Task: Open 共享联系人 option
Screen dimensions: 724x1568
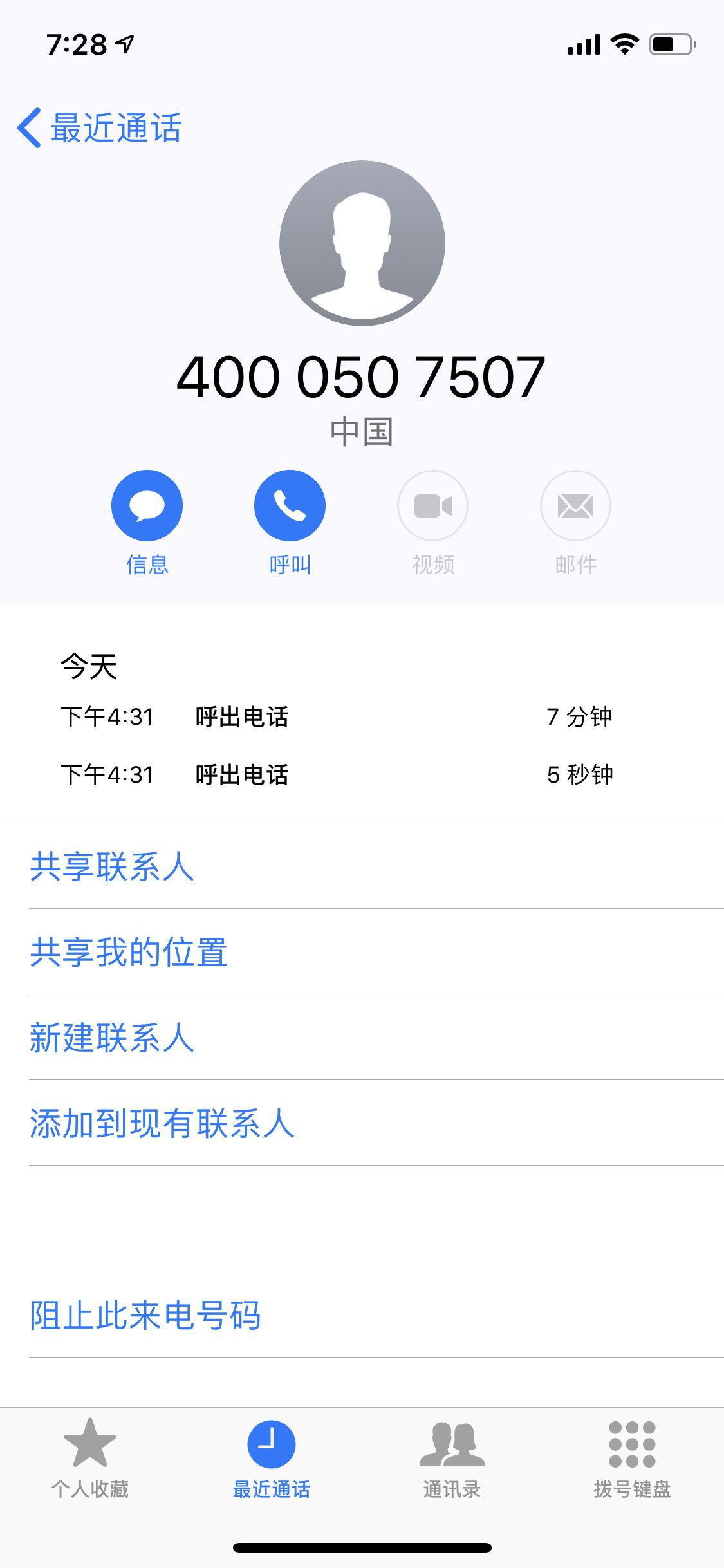Action: [x=112, y=866]
